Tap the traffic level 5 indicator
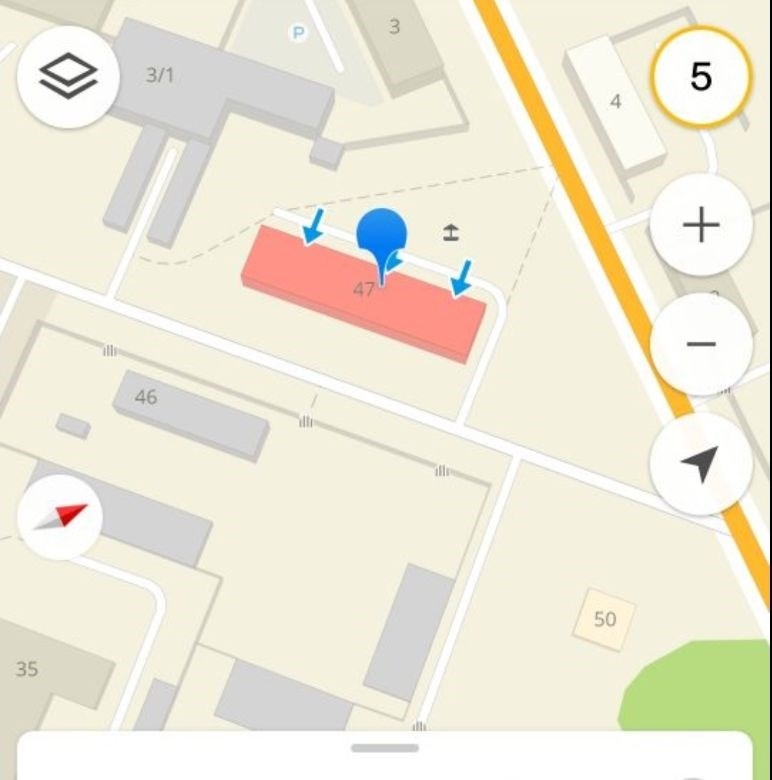Image resolution: width=772 pixels, height=780 pixels. click(700, 77)
